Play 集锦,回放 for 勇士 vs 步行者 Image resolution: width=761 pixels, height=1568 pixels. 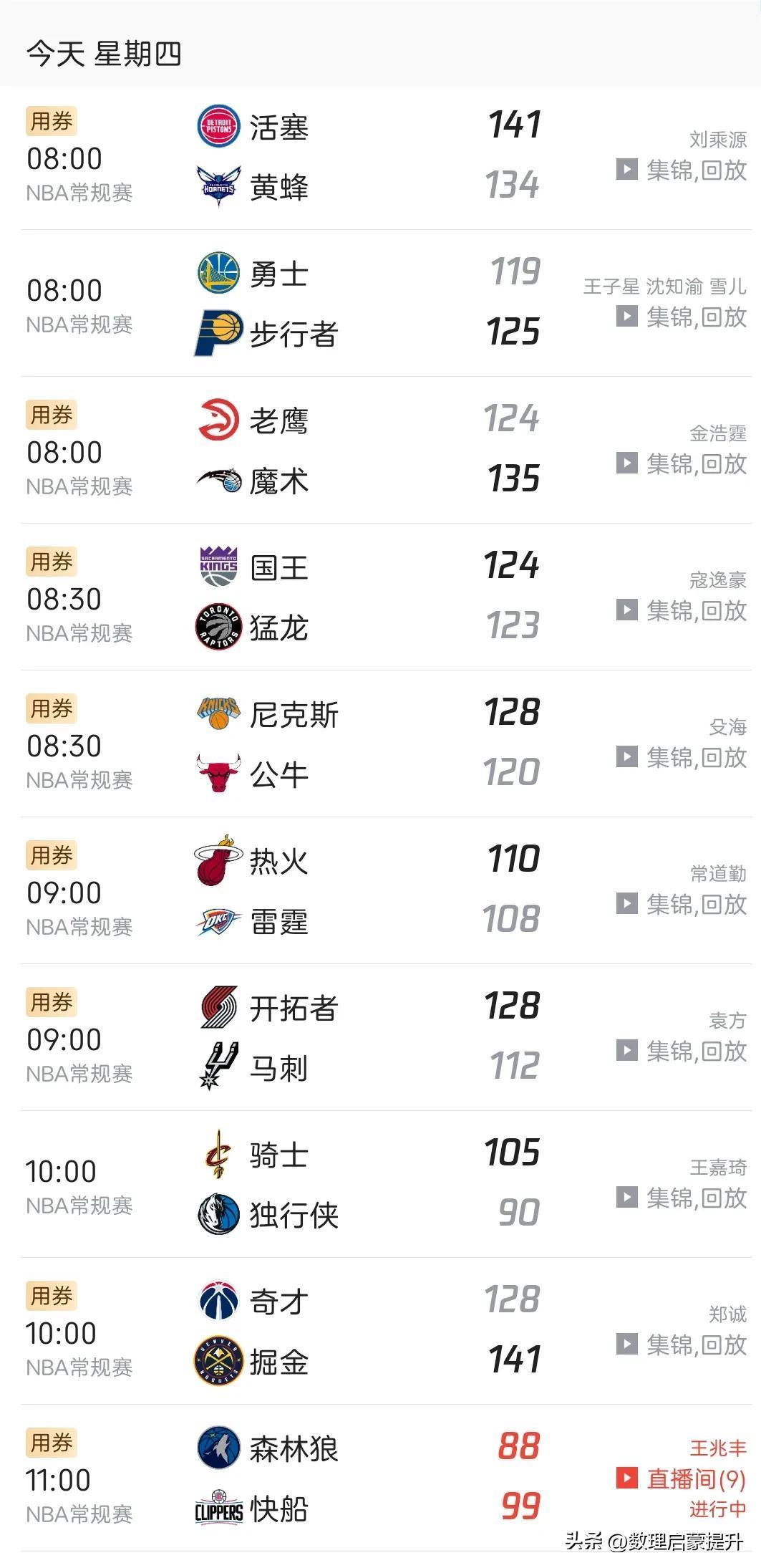pyautogui.click(x=682, y=317)
